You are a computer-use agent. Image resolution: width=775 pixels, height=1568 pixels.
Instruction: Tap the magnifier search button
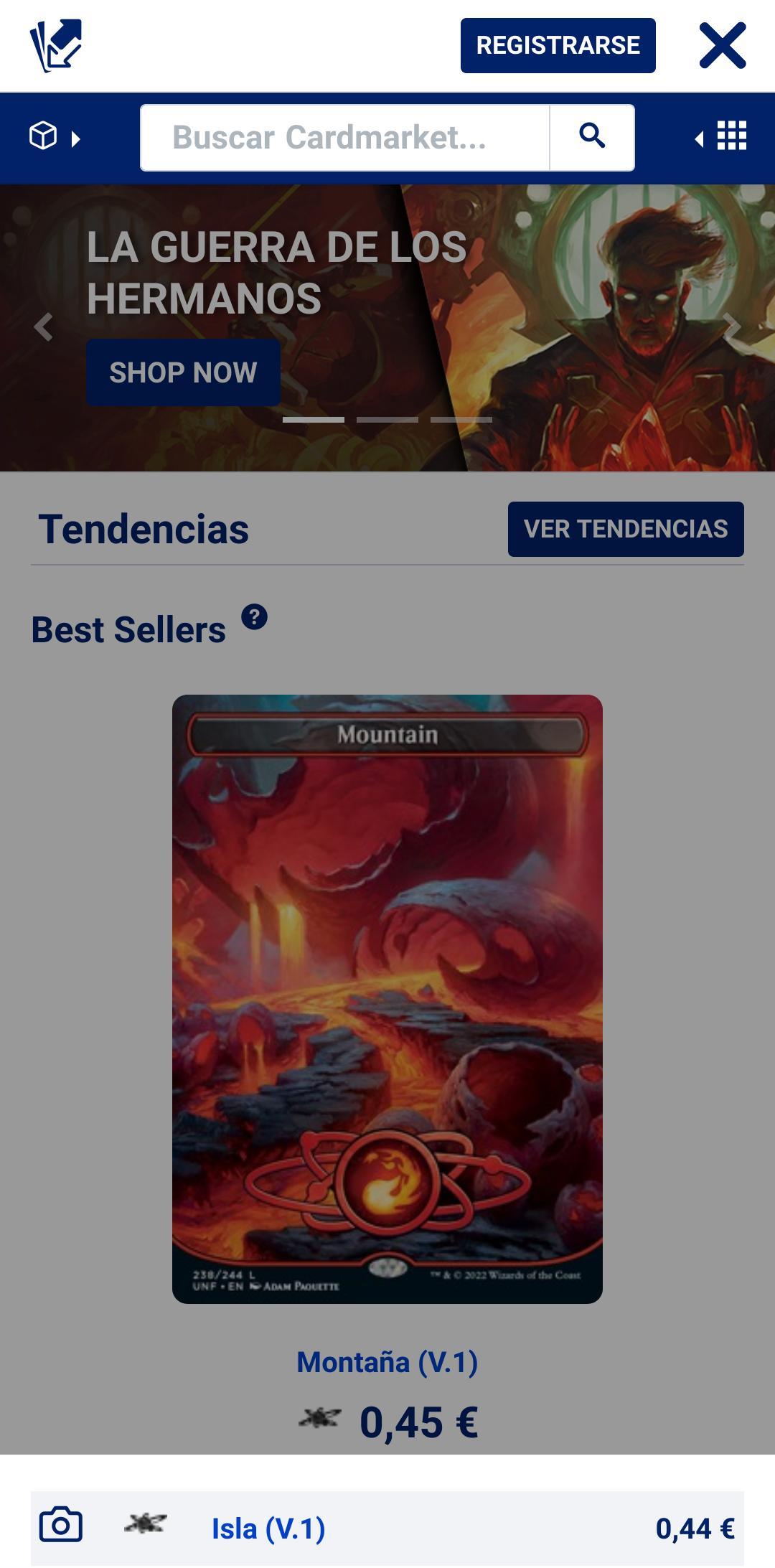pyautogui.click(x=592, y=137)
